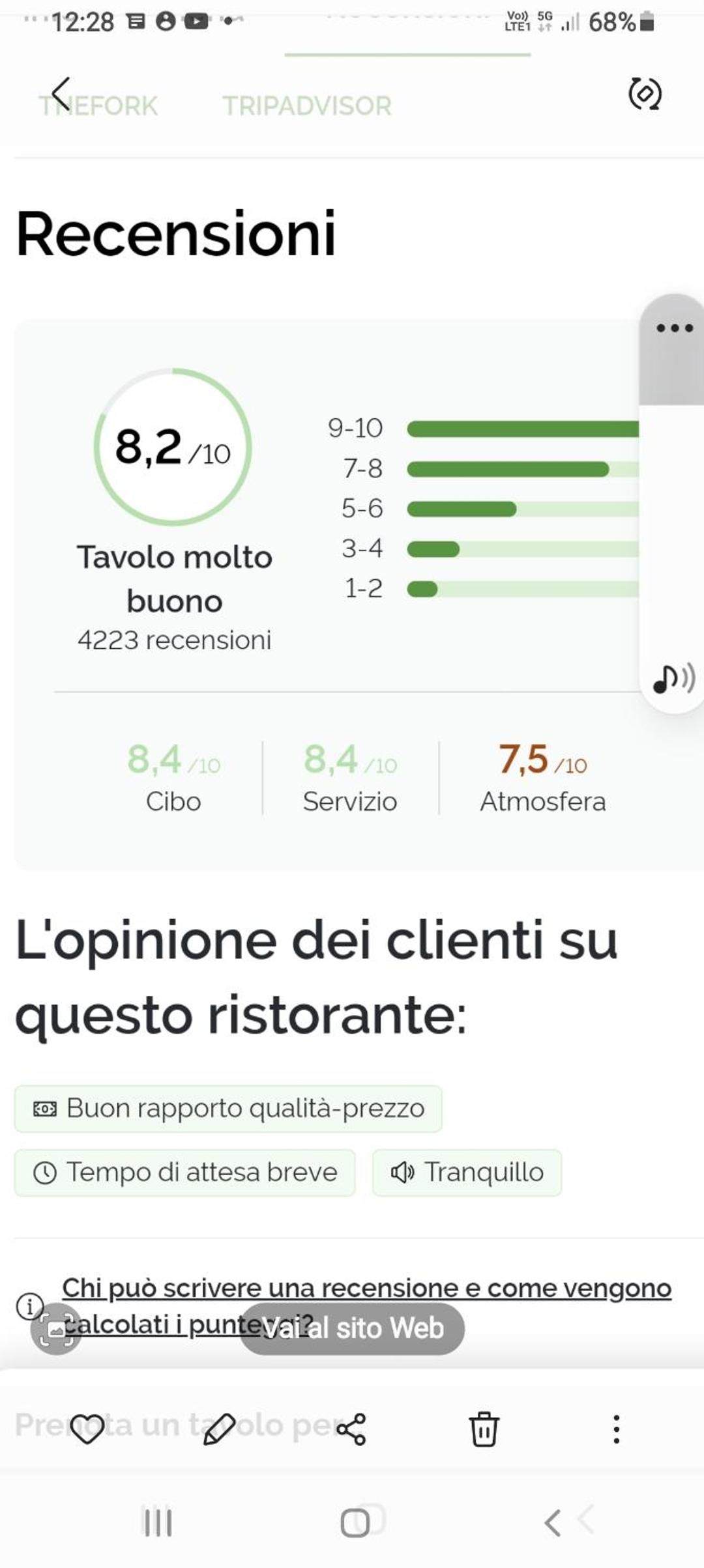This screenshot has width=704, height=1568.
Task: Open recent apps from the navigation bar
Action: pos(157,1522)
